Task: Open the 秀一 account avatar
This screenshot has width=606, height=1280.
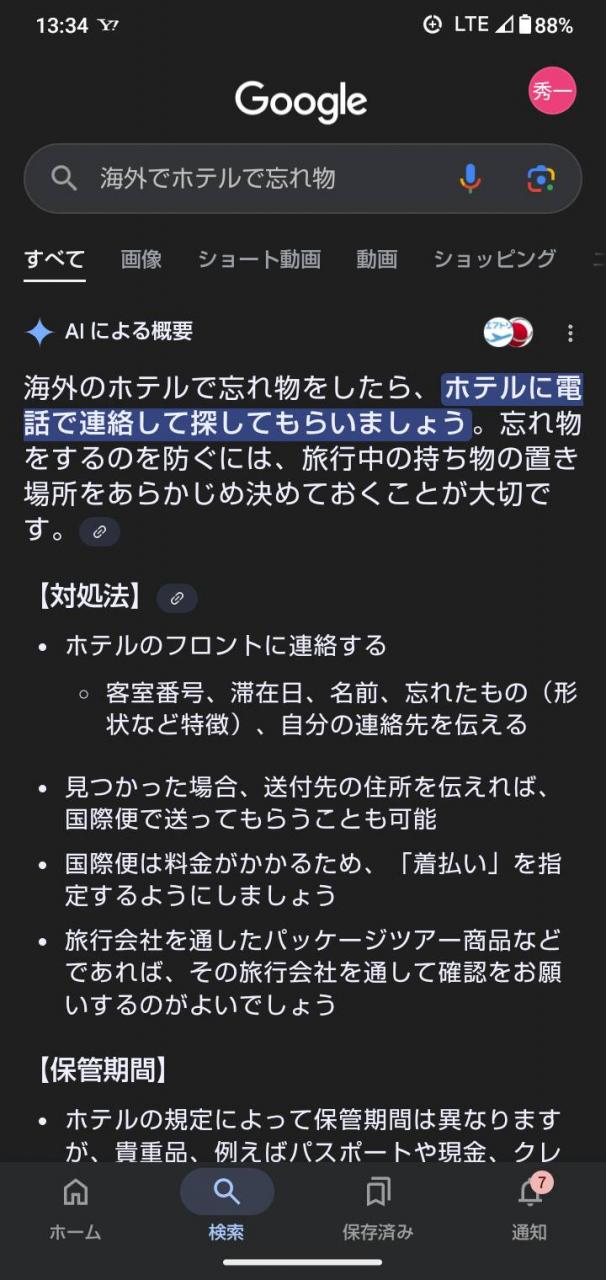Action: coord(552,92)
